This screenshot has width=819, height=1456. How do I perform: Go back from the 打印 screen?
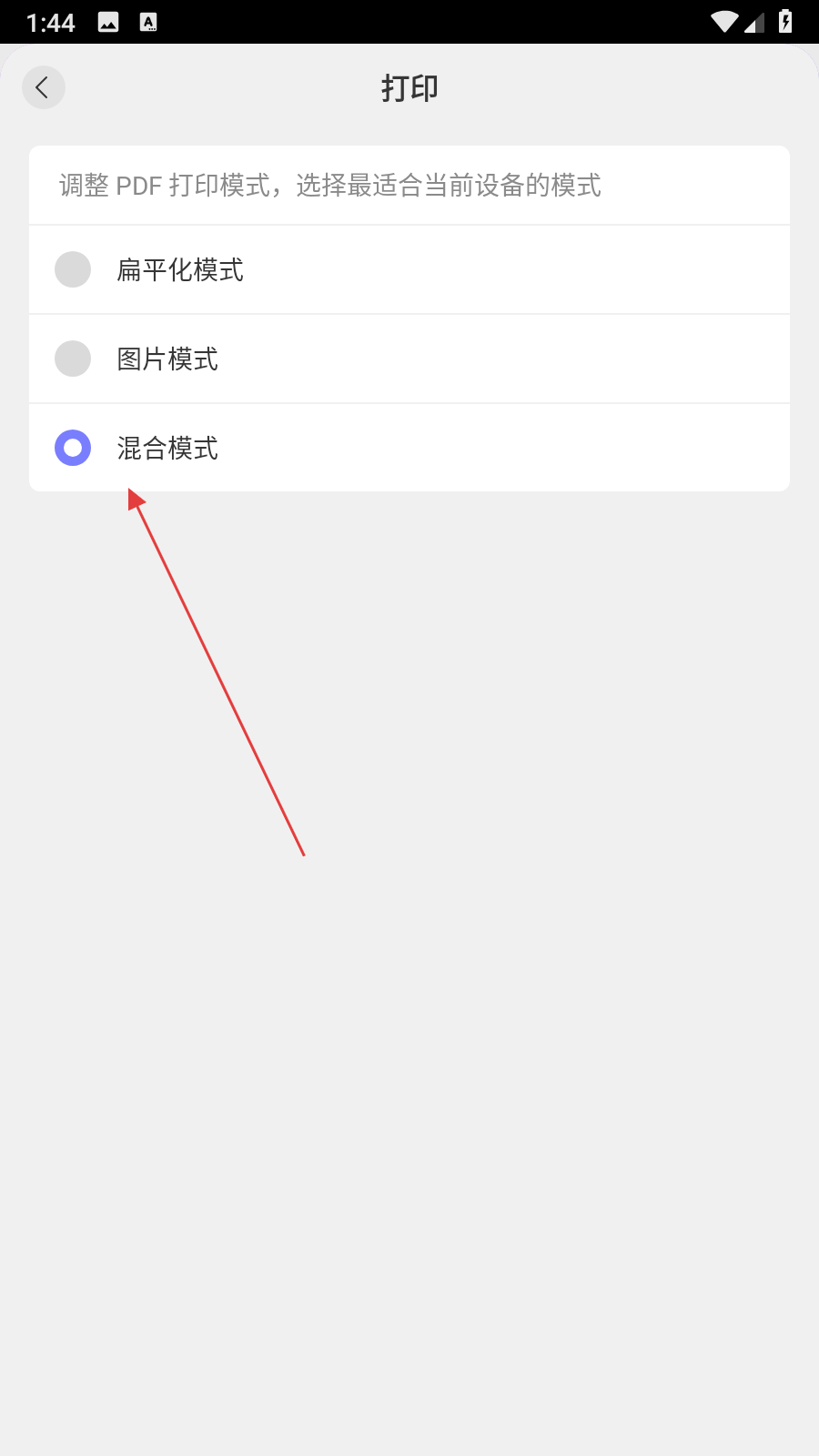43,87
